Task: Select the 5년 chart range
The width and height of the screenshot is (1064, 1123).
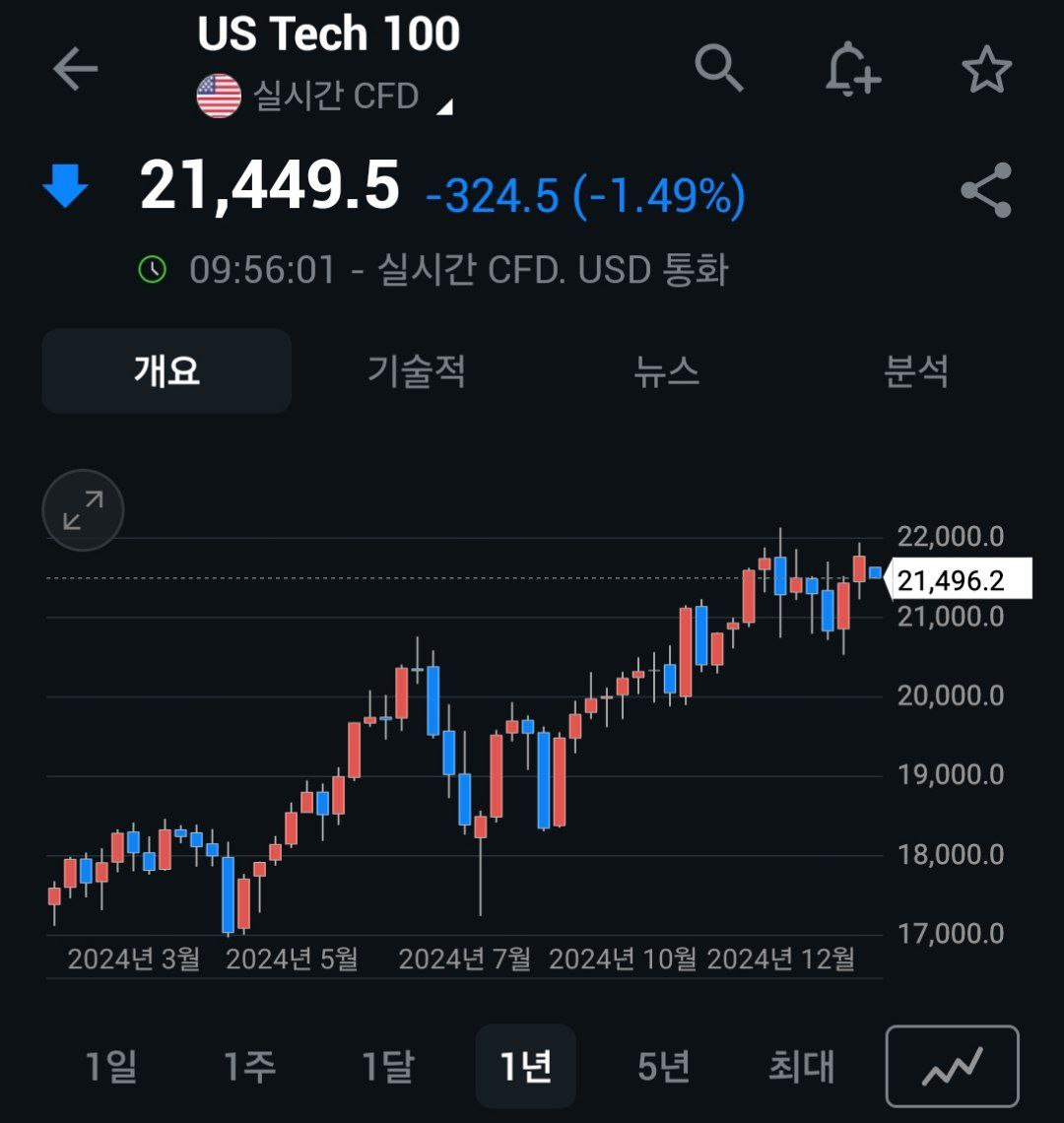Action: [x=663, y=1067]
